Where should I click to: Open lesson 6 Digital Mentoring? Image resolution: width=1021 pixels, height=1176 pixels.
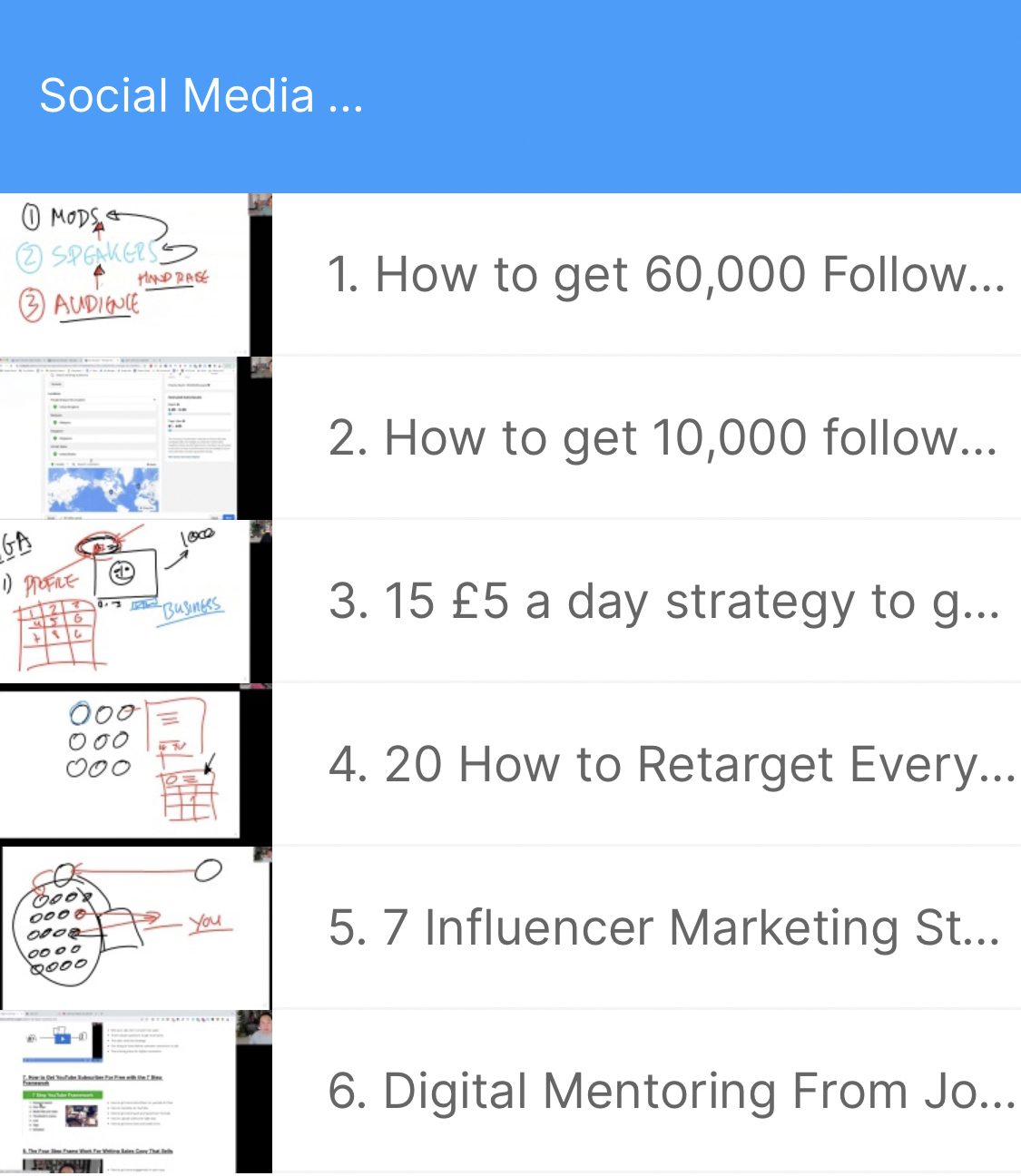[670, 1091]
